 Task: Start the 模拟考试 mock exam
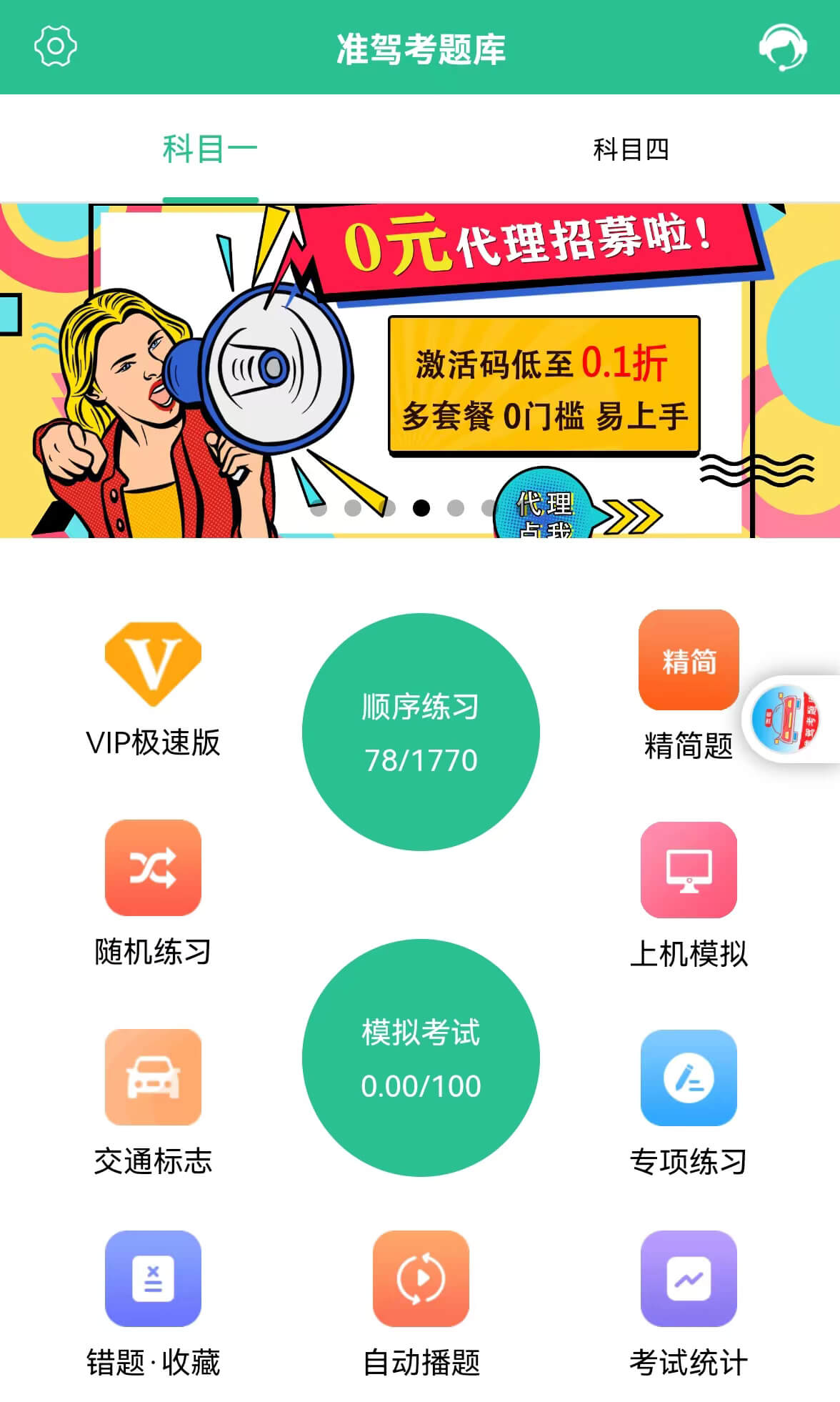tap(421, 1057)
